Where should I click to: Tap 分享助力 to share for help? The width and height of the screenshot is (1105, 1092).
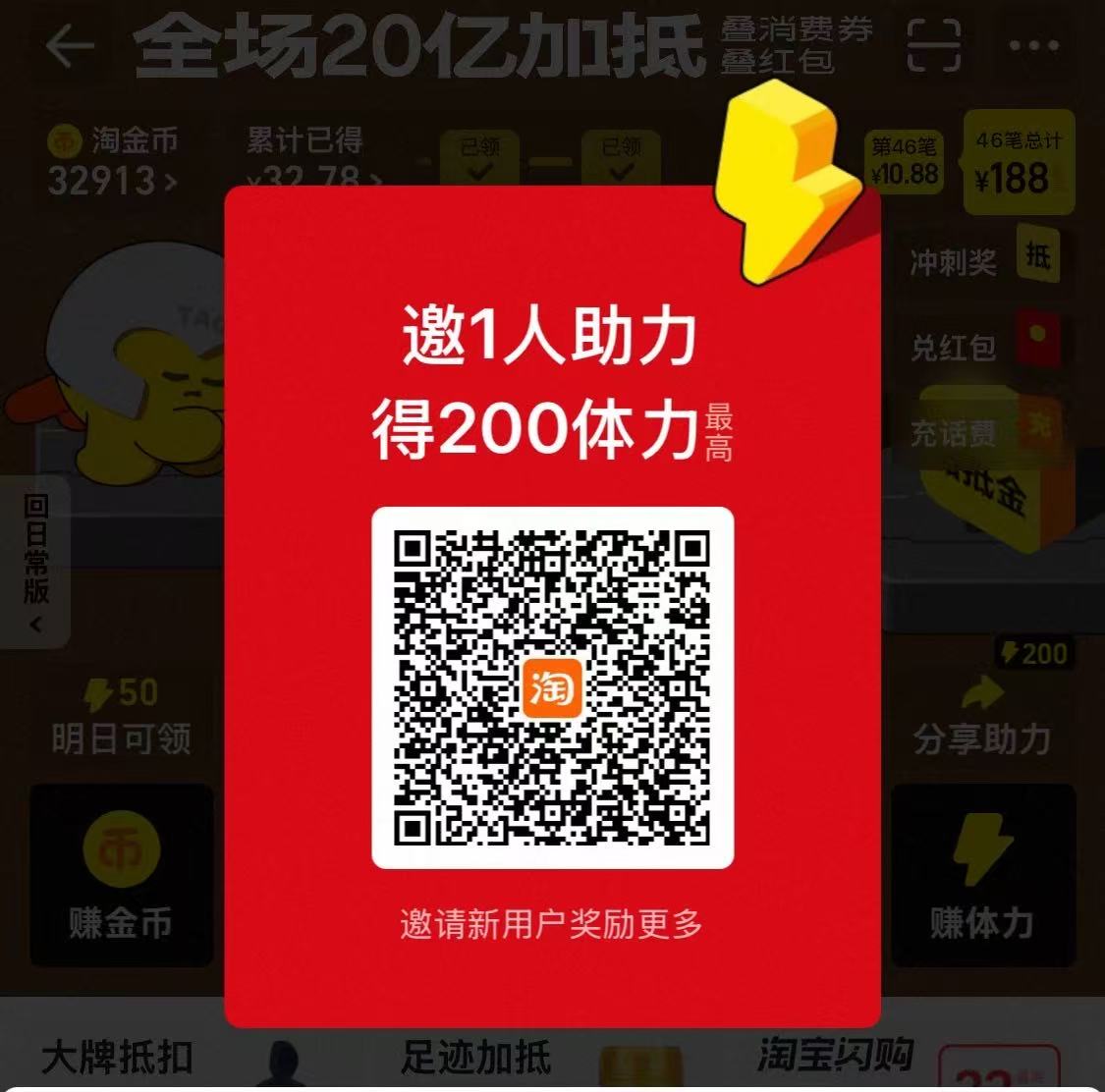pyautogui.click(x=982, y=715)
